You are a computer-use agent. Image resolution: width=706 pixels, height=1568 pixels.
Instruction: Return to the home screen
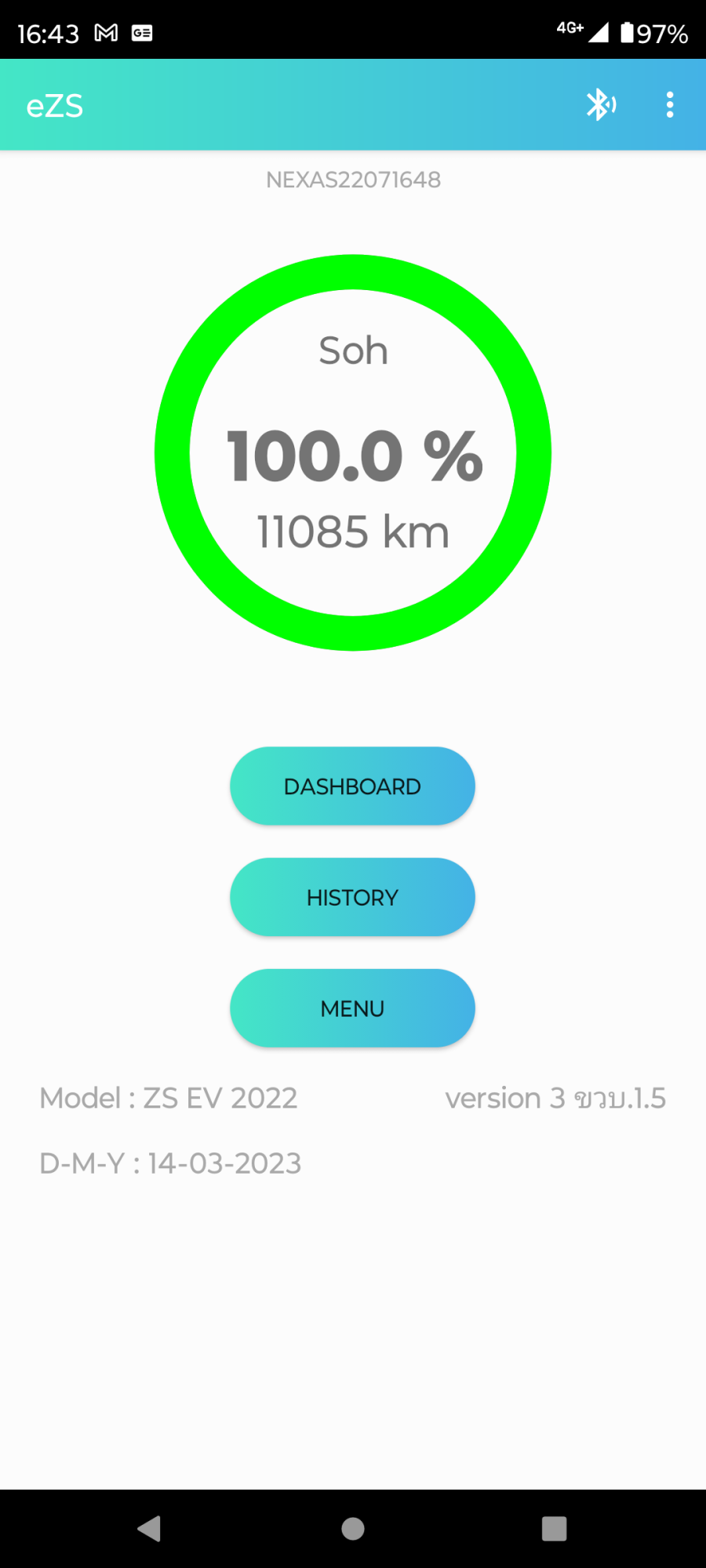tap(353, 1528)
